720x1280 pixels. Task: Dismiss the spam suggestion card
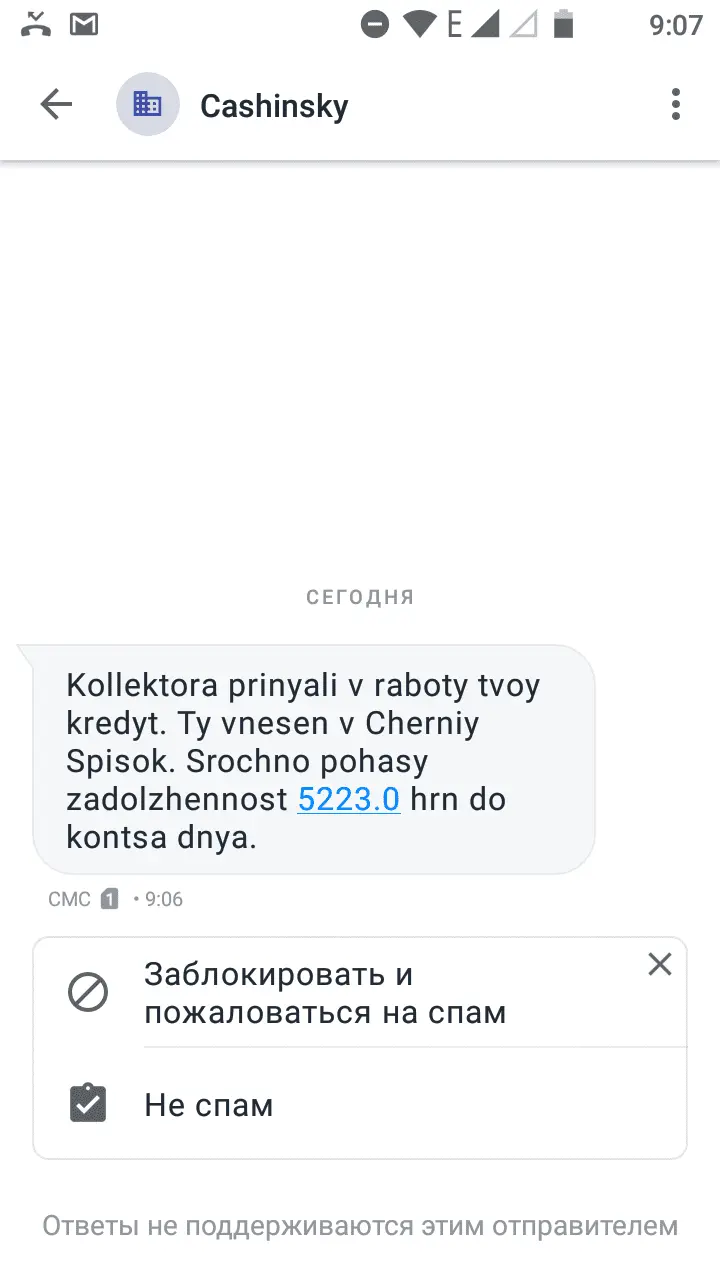(x=660, y=964)
